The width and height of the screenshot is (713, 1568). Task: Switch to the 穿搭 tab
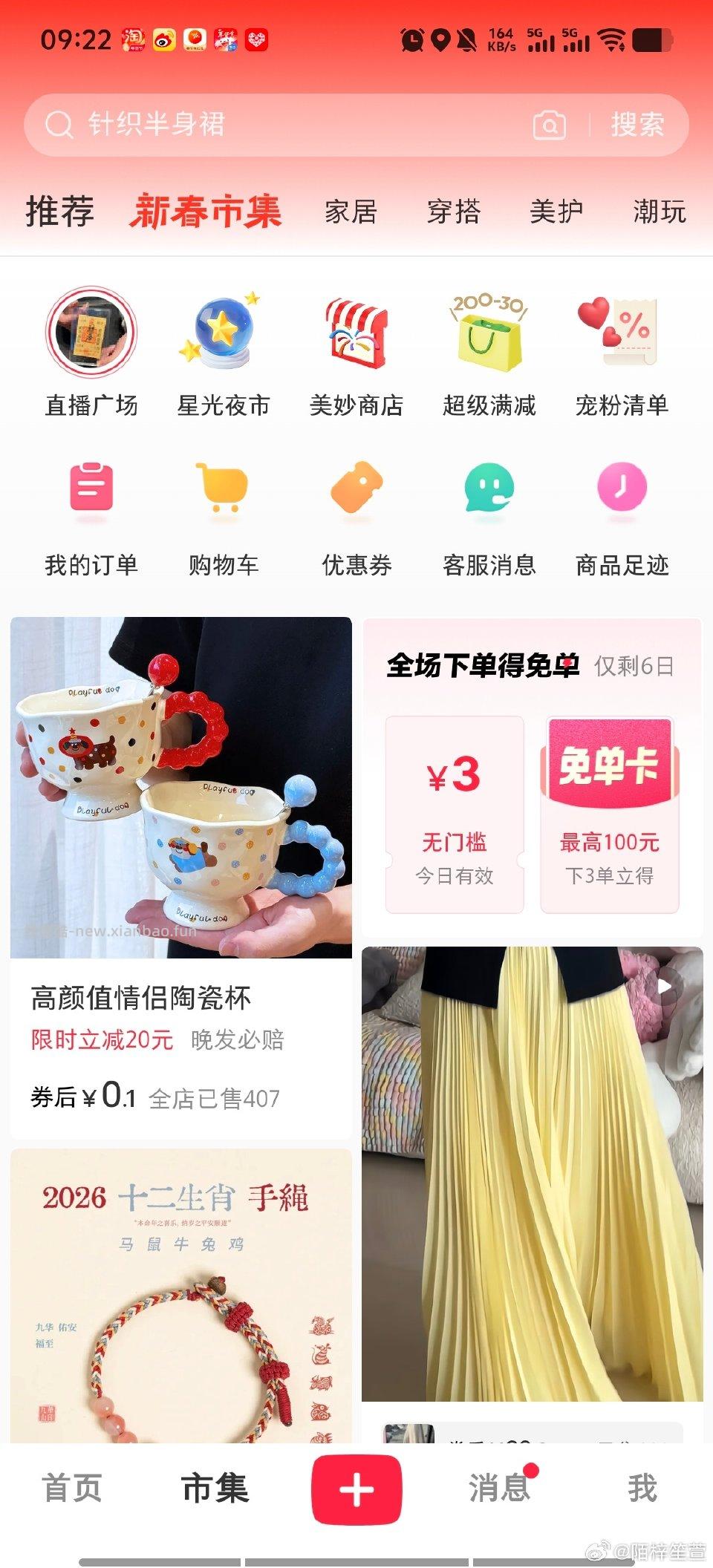pos(455,212)
